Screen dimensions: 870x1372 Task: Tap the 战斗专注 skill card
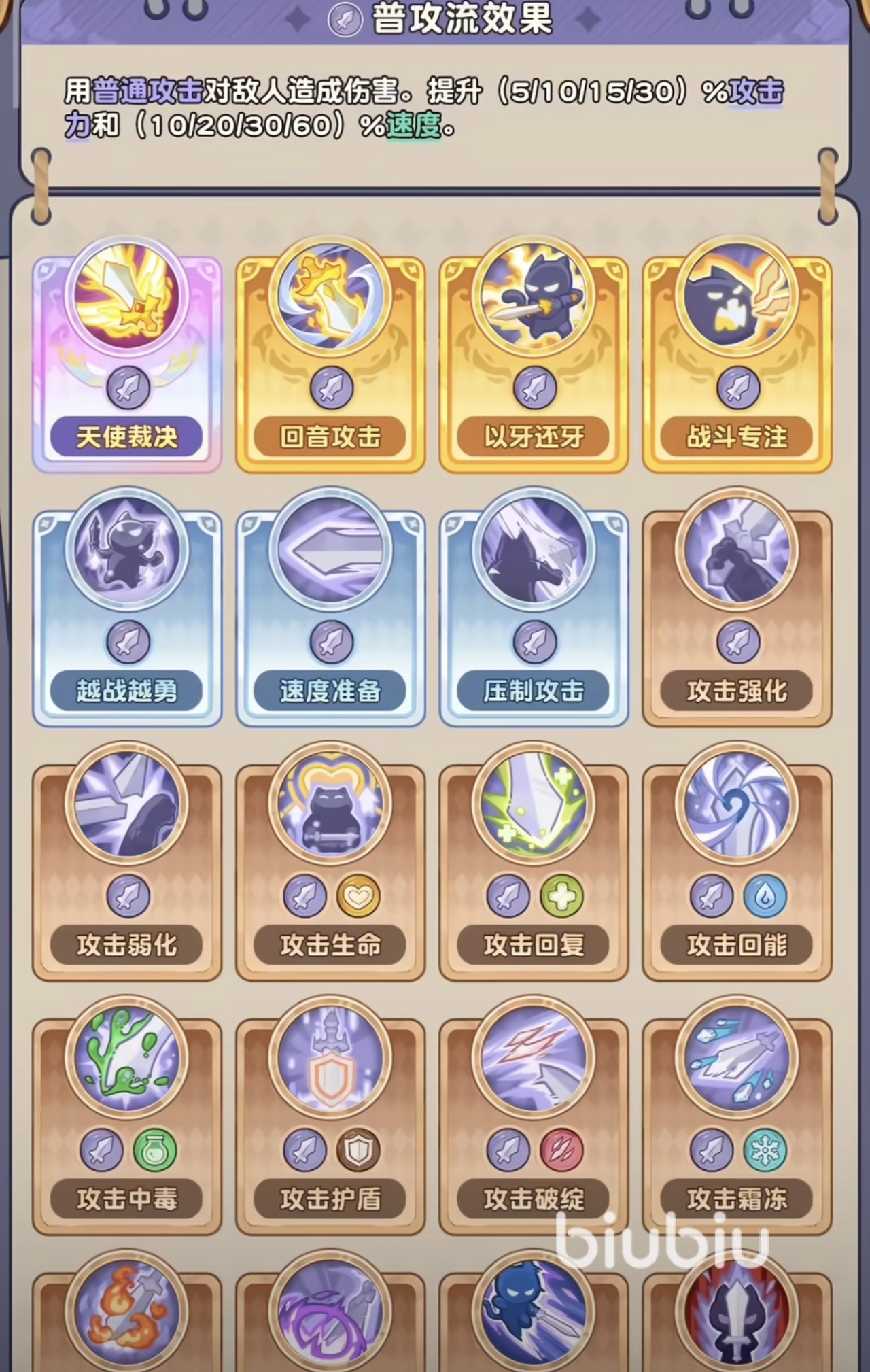click(737, 355)
